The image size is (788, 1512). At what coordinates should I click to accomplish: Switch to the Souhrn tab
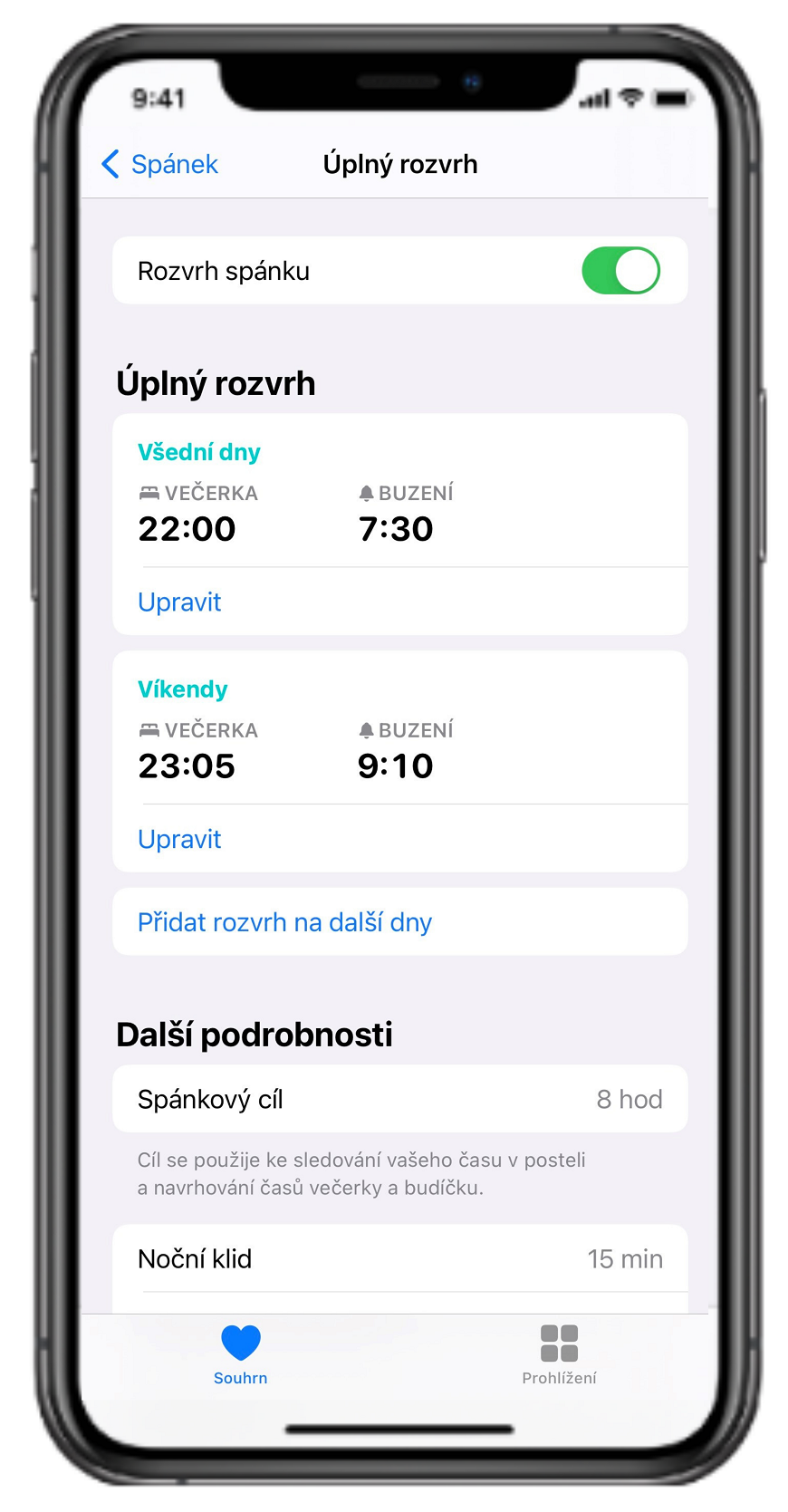(x=240, y=1355)
